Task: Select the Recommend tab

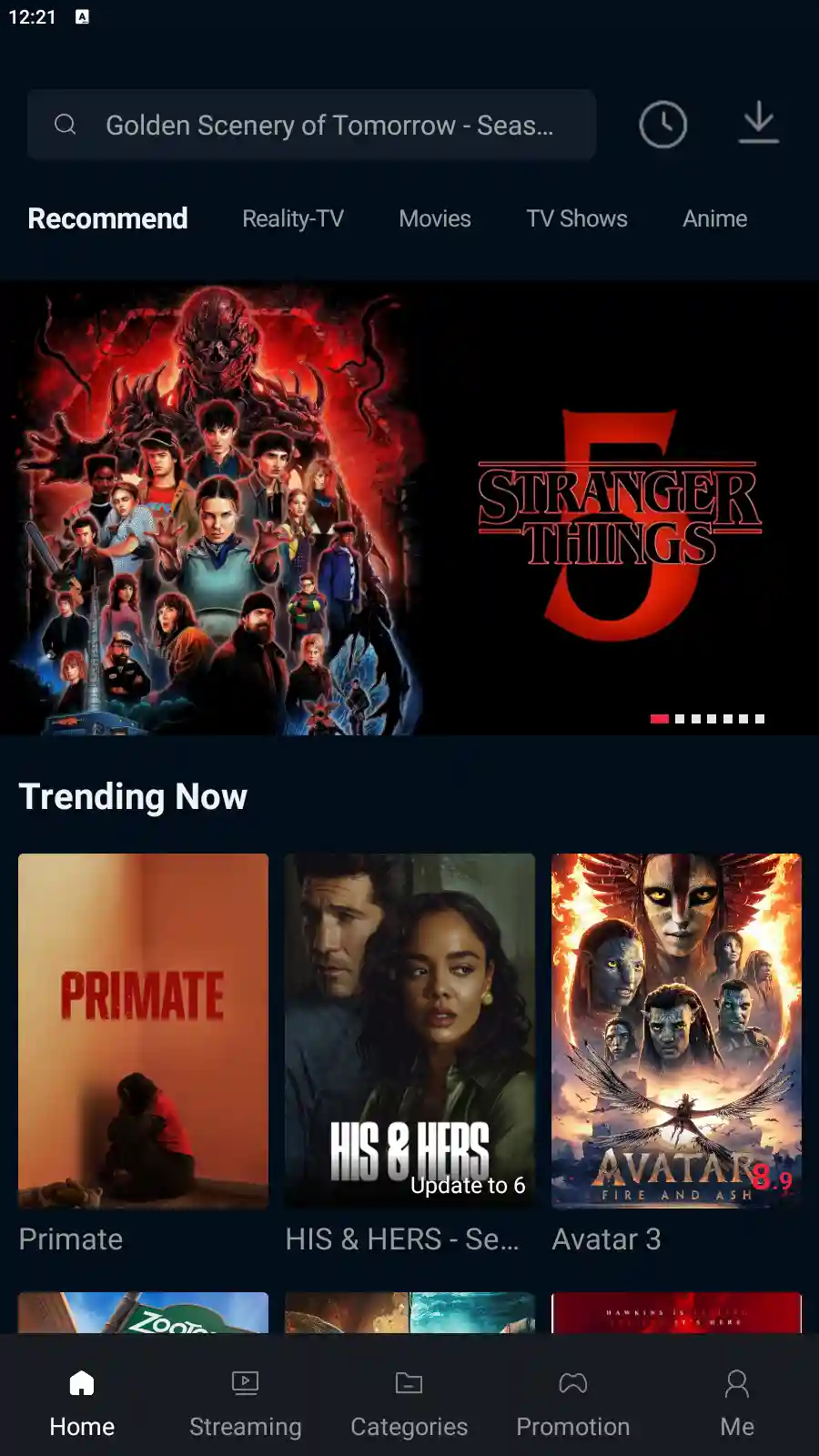Action: 107,218
